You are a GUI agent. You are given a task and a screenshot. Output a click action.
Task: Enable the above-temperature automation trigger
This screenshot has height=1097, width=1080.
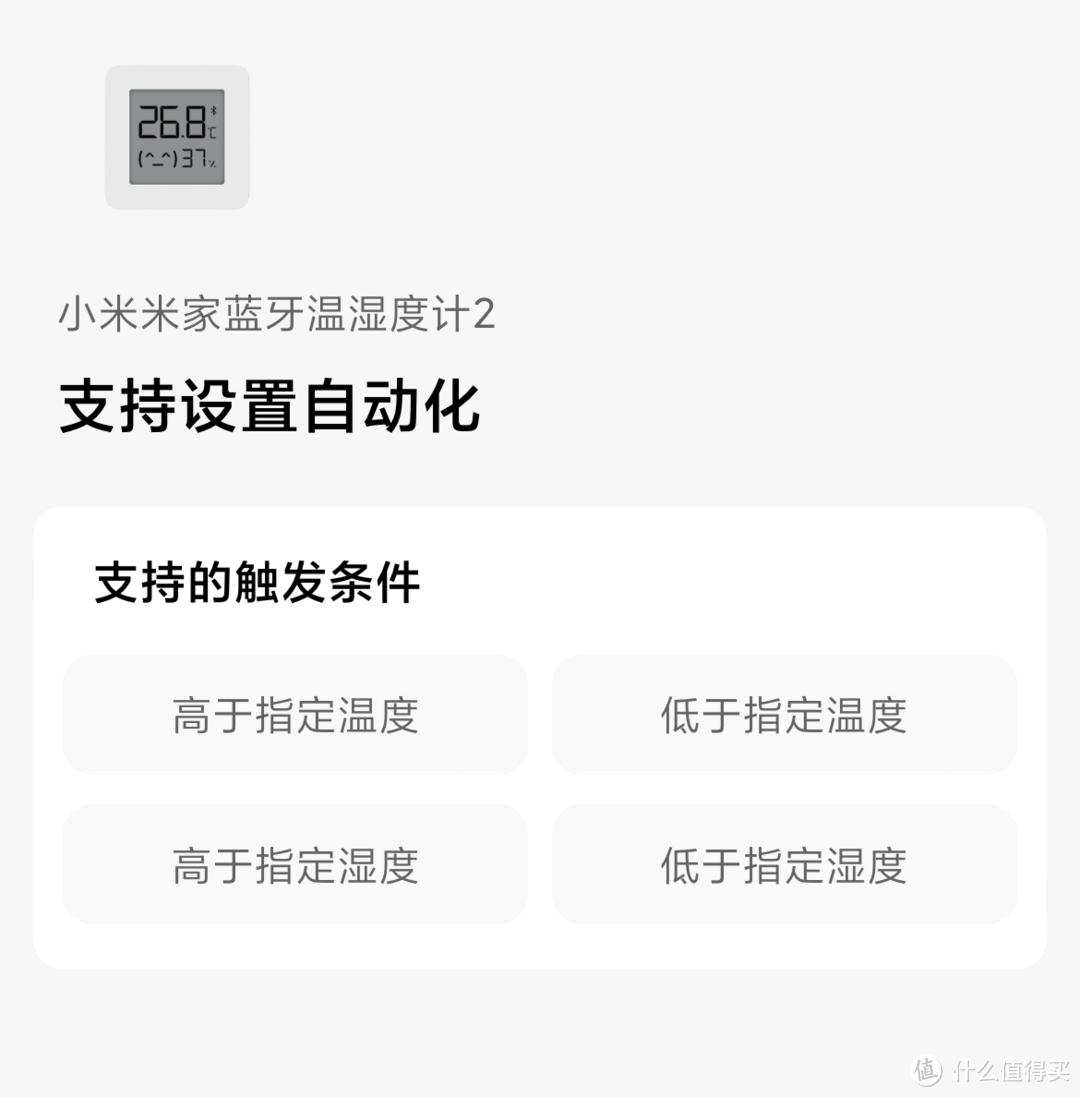pos(295,715)
